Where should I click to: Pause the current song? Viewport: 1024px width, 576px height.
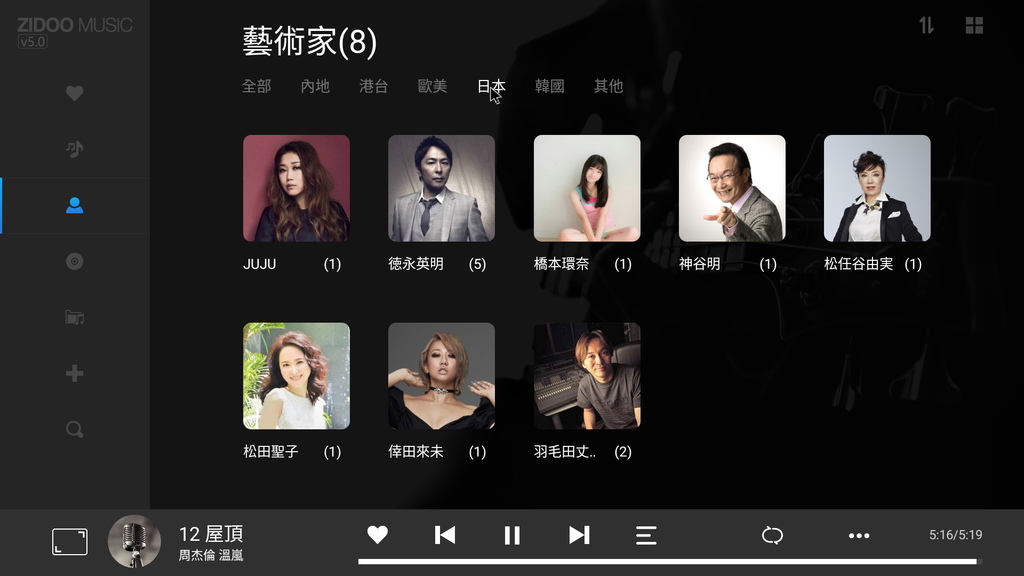[512, 535]
